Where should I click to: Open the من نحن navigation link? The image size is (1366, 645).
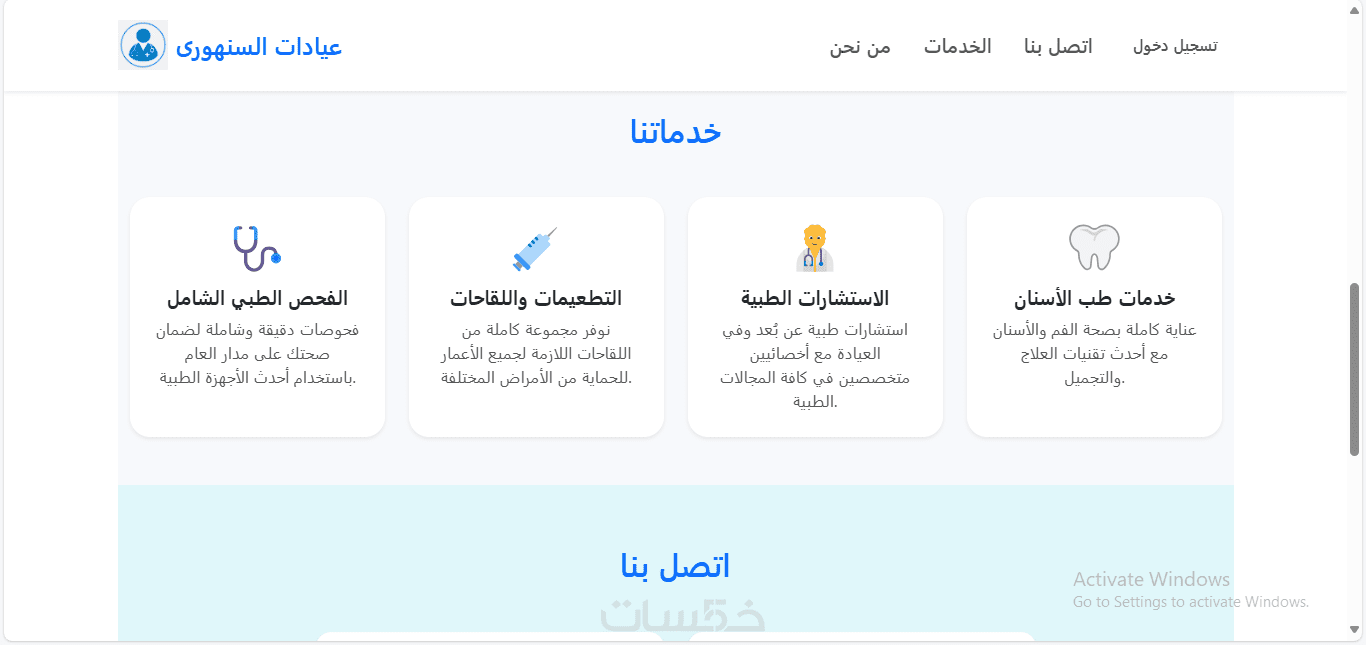click(x=859, y=46)
